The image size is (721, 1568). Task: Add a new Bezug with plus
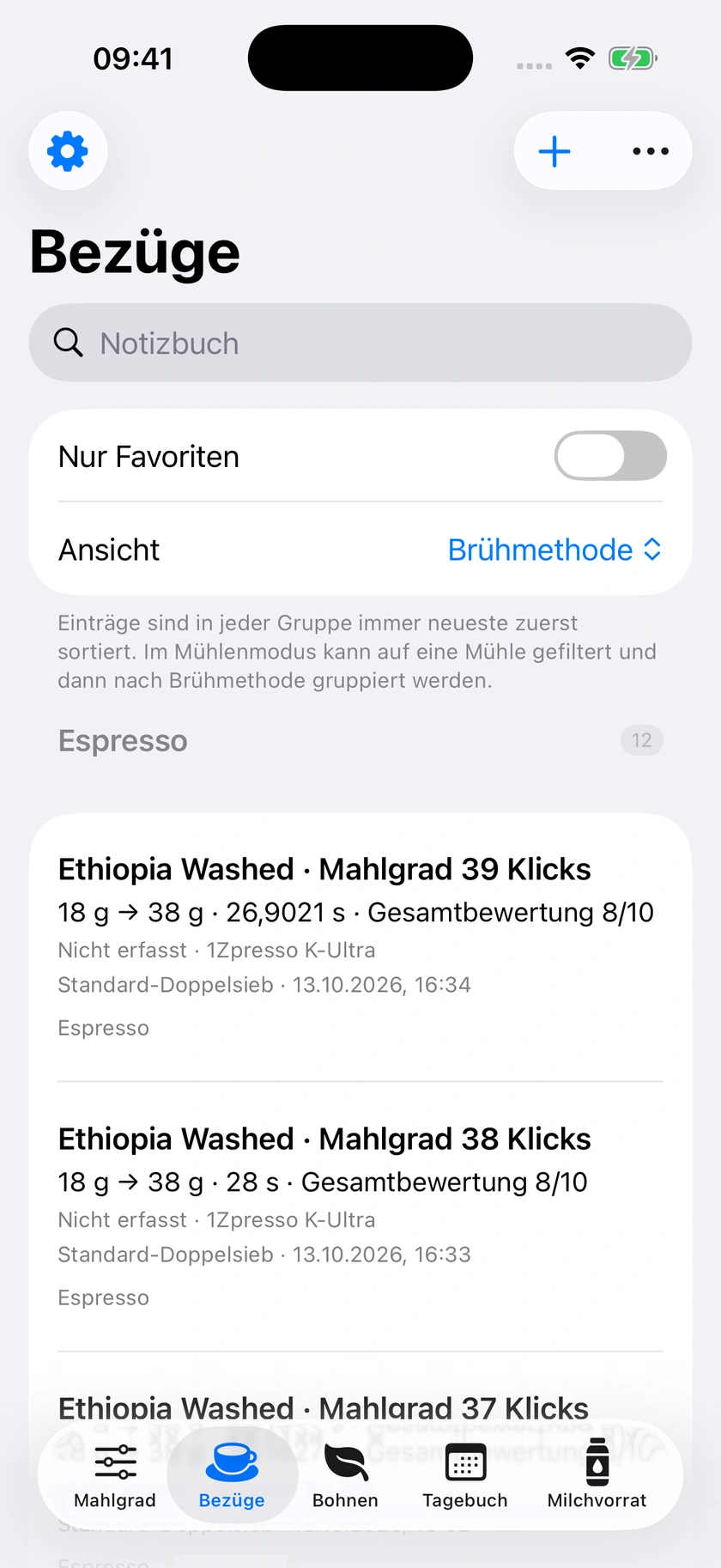[x=554, y=151]
